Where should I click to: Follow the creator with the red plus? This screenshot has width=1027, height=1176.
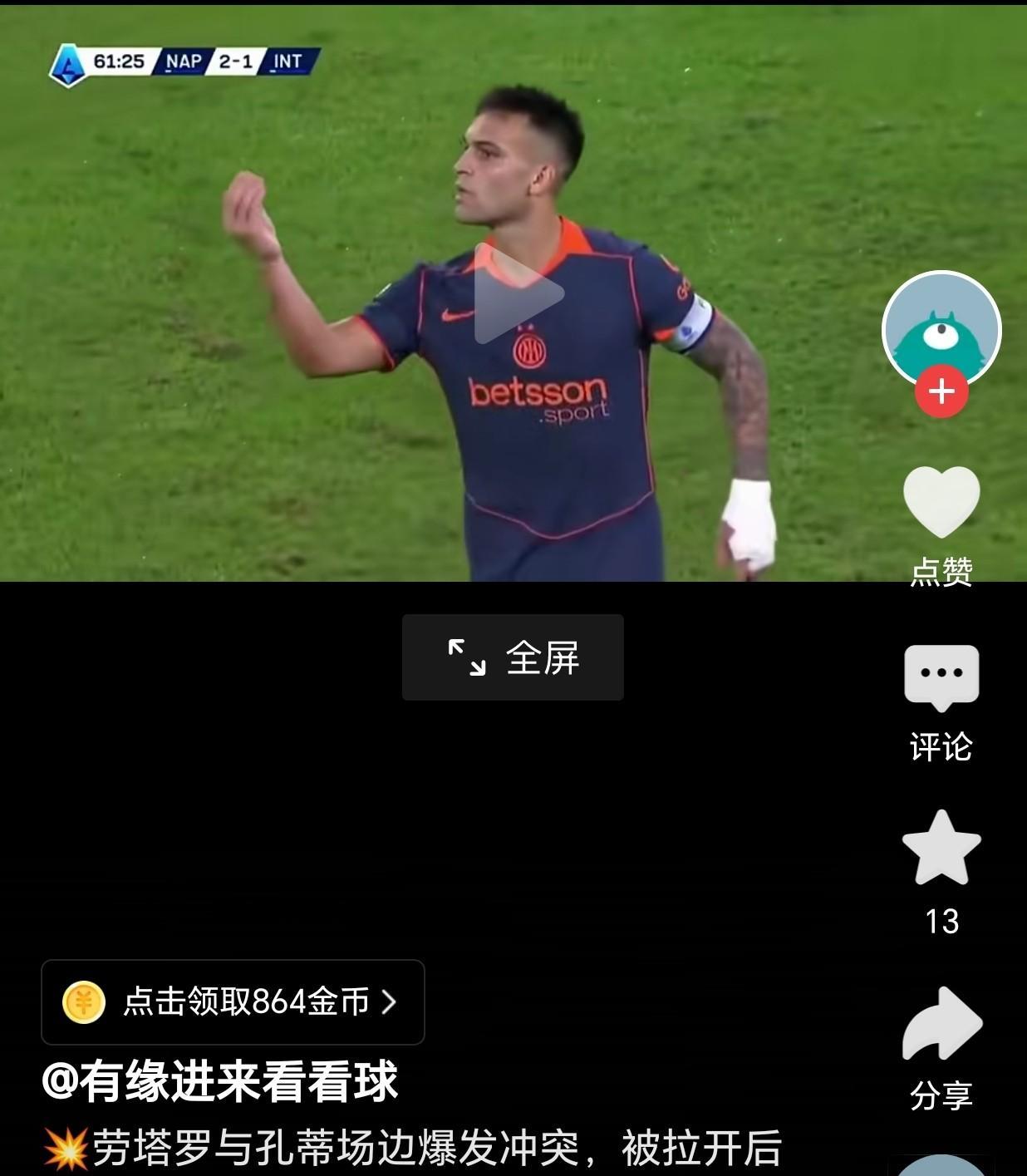pyautogui.click(x=941, y=391)
